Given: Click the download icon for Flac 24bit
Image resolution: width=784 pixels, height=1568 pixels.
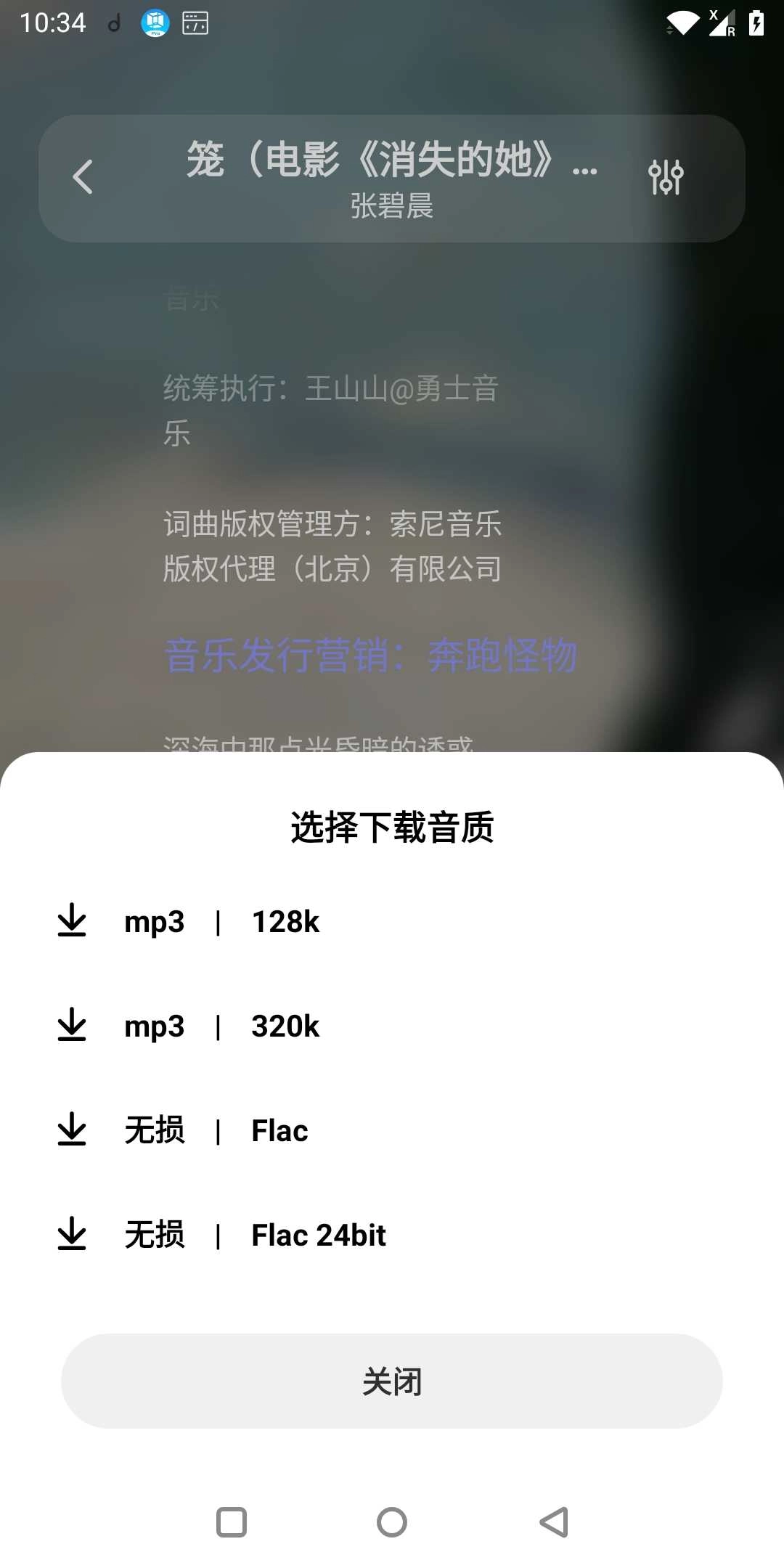Looking at the screenshot, I should pos(71,1234).
